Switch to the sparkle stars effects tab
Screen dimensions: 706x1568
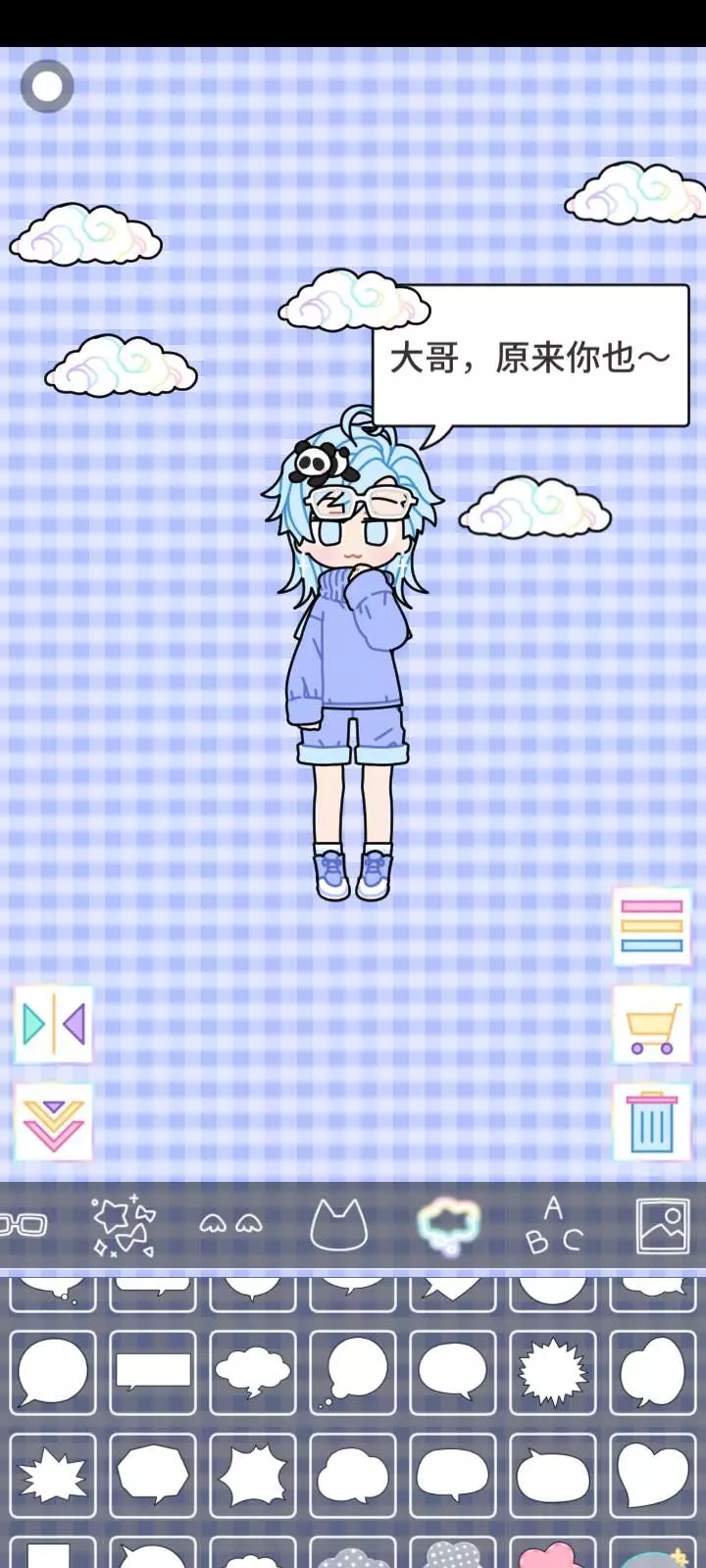124,1225
